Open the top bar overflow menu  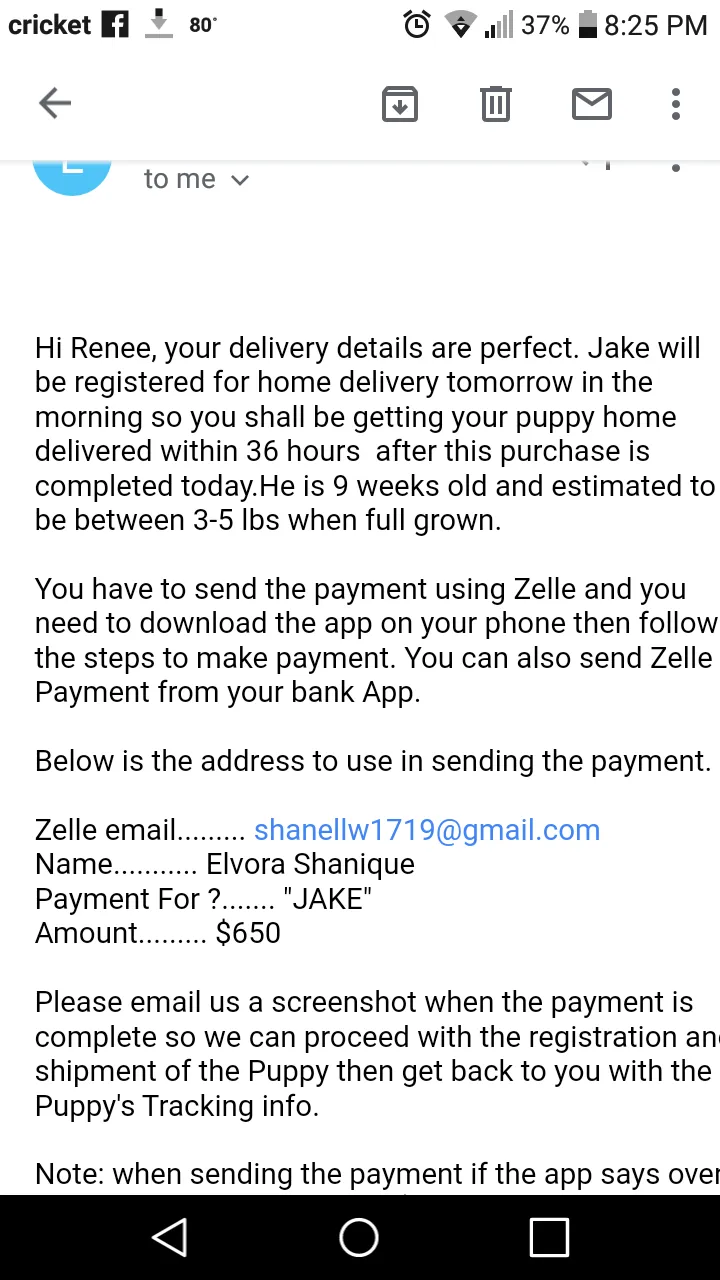point(676,104)
